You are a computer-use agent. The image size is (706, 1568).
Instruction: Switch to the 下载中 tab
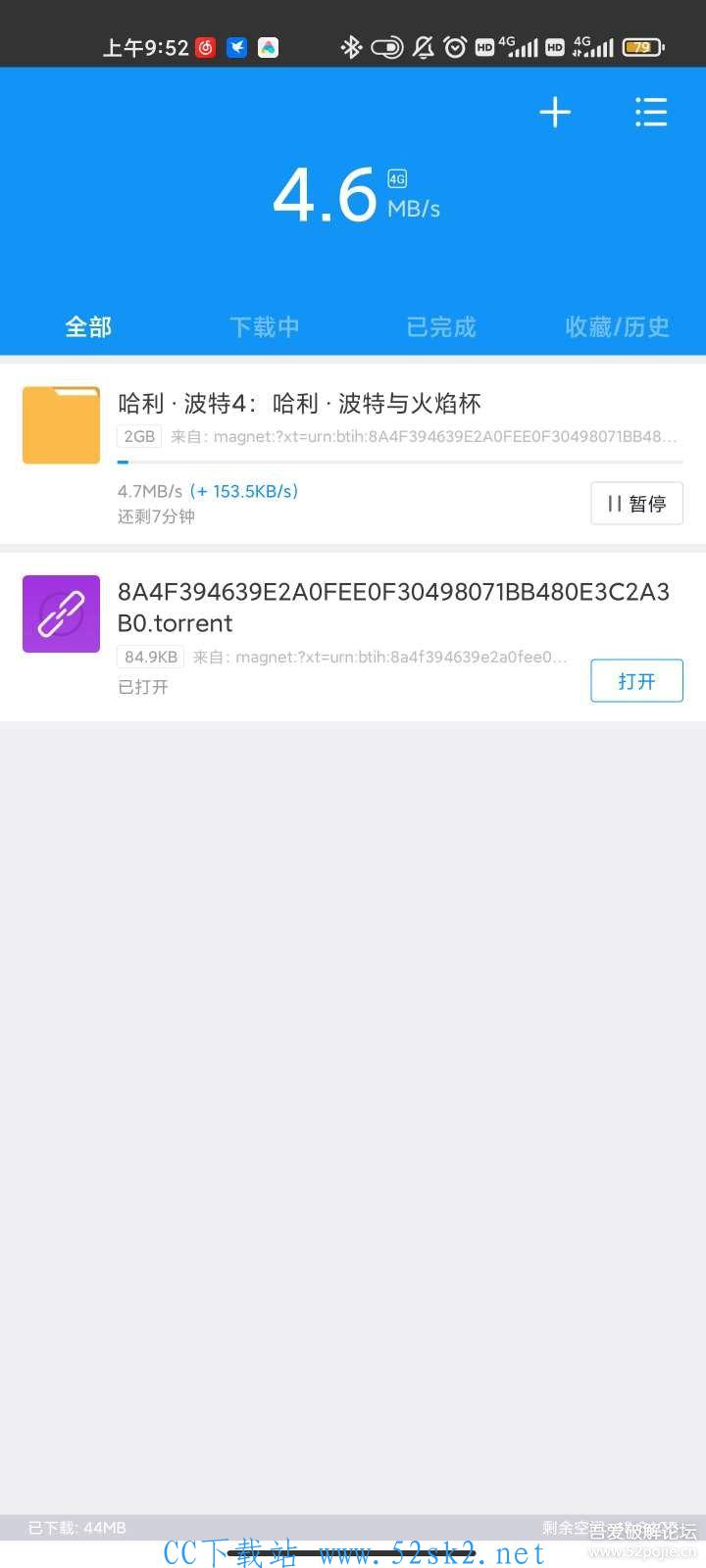coord(265,326)
